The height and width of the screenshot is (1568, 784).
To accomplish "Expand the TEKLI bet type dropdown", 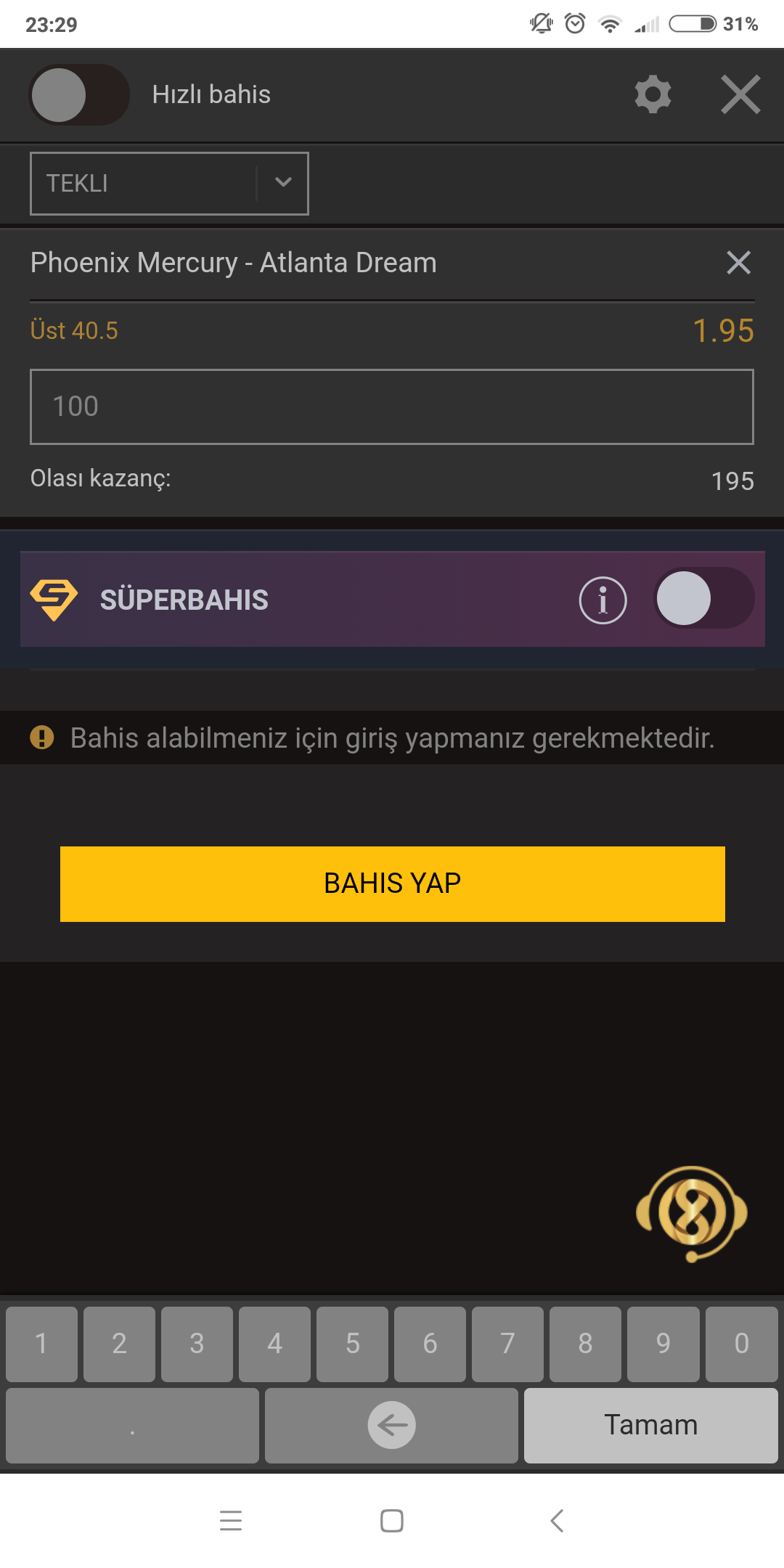I will click(x=169, y=183).
